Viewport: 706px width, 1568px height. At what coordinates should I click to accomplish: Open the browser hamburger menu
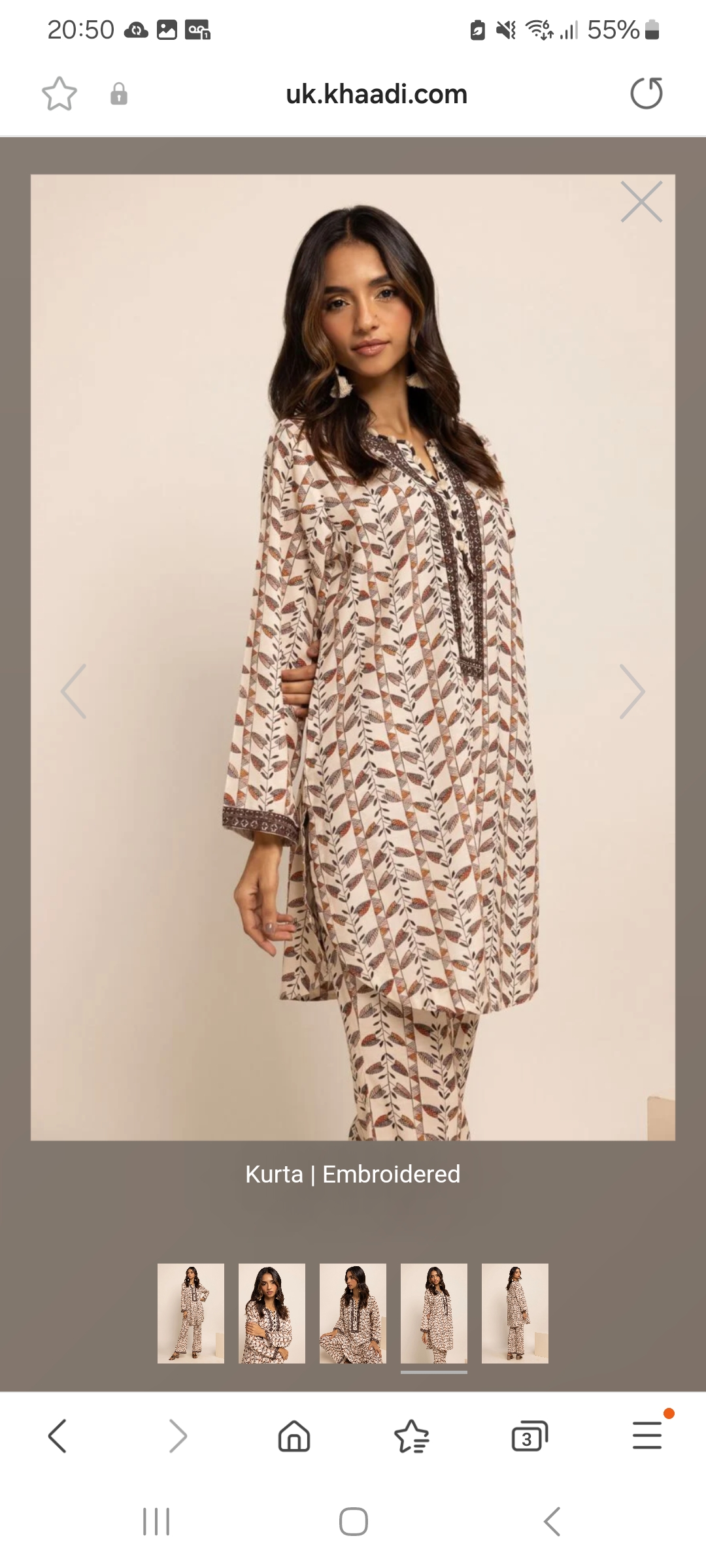click(647, 1436)
